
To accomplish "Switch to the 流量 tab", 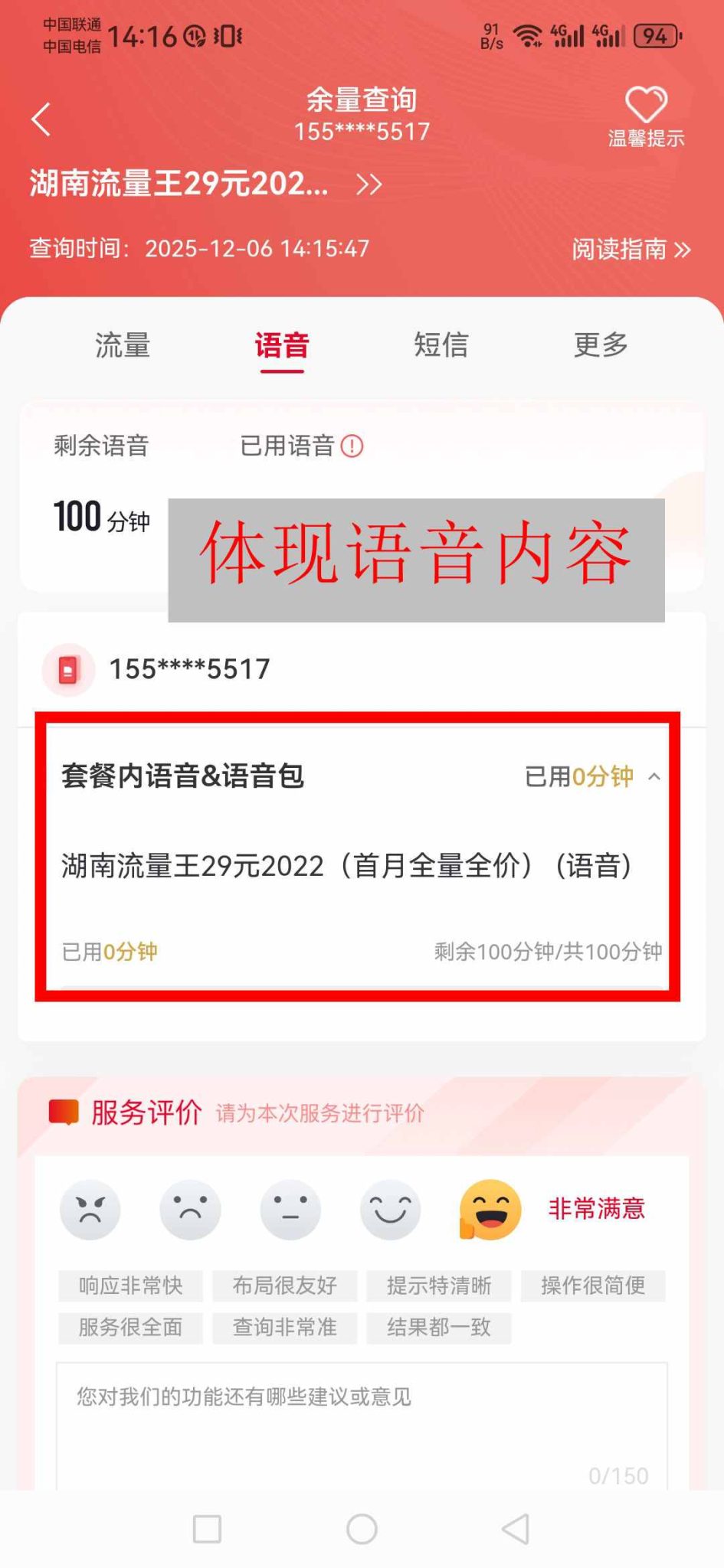I will (122, 346).
